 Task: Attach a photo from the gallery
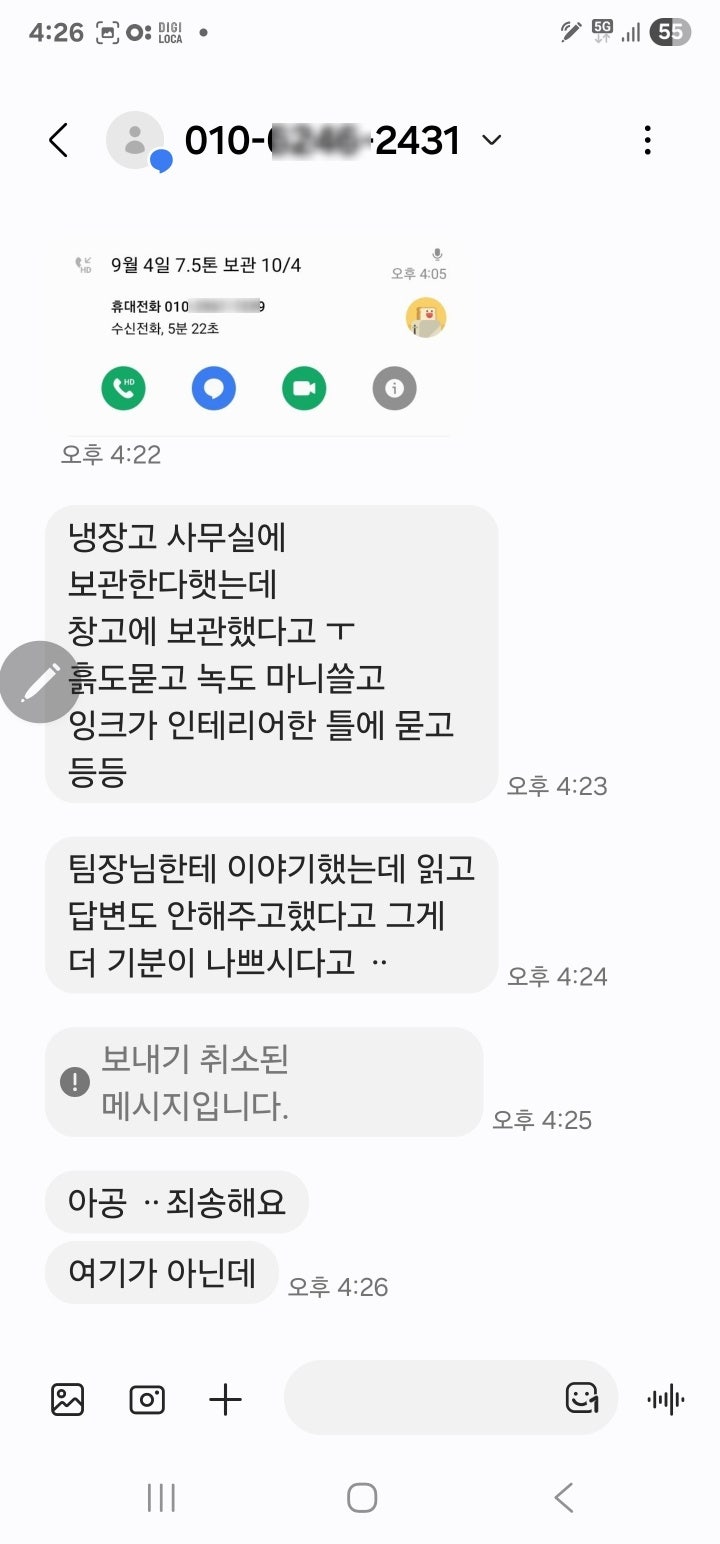(68, 1399)
